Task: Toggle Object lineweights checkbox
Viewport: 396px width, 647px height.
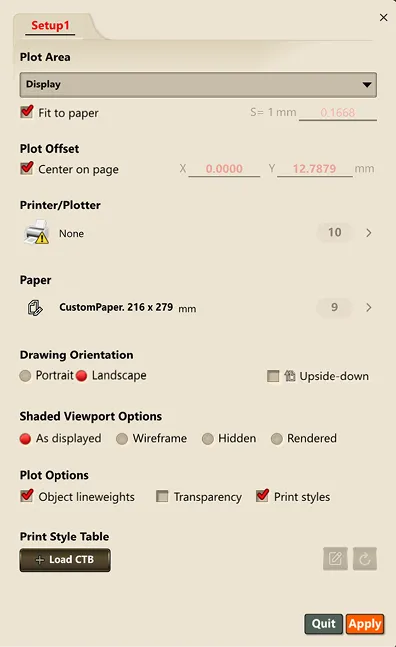Action: pyautogui.click(x=27, y=496)
